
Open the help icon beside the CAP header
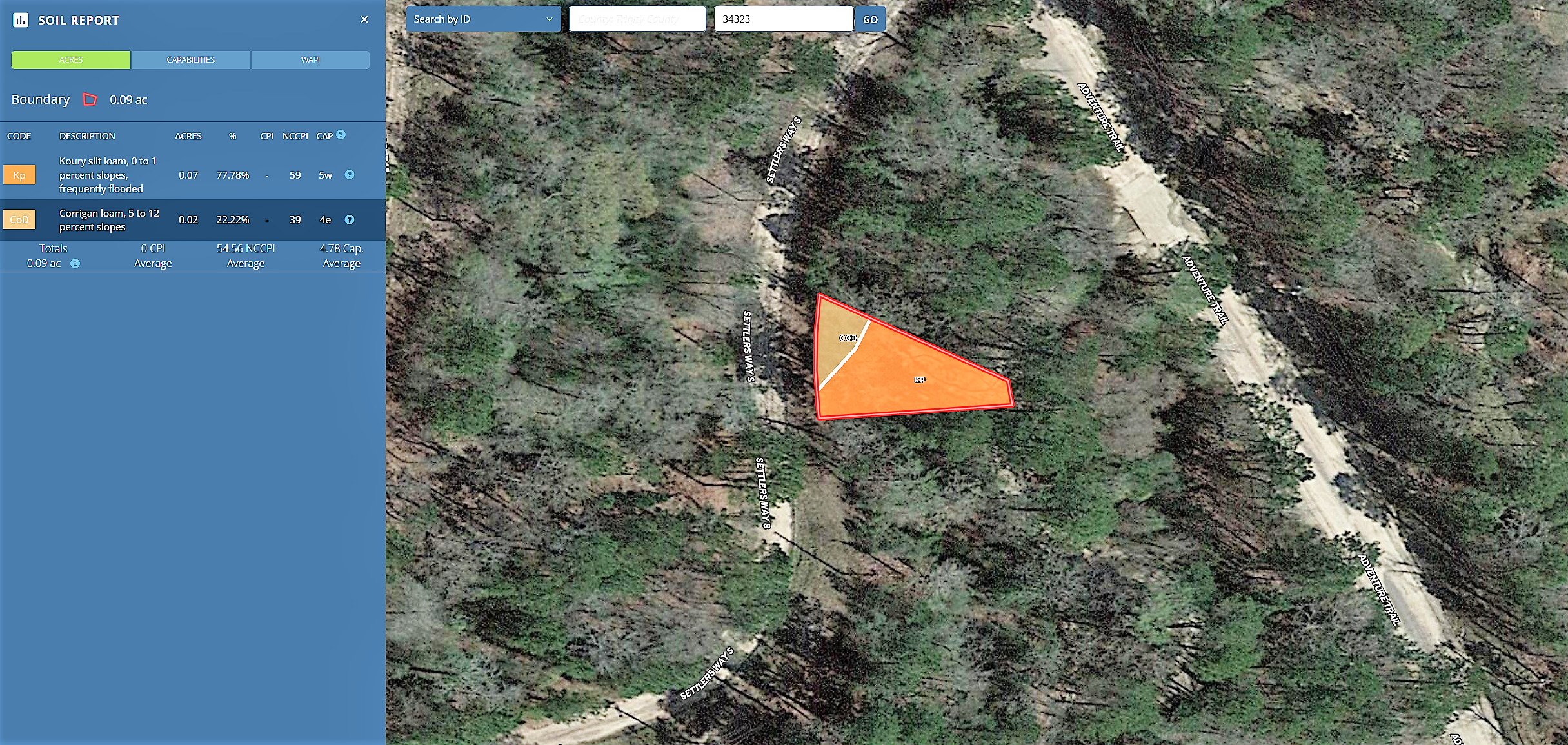(341, 135)
